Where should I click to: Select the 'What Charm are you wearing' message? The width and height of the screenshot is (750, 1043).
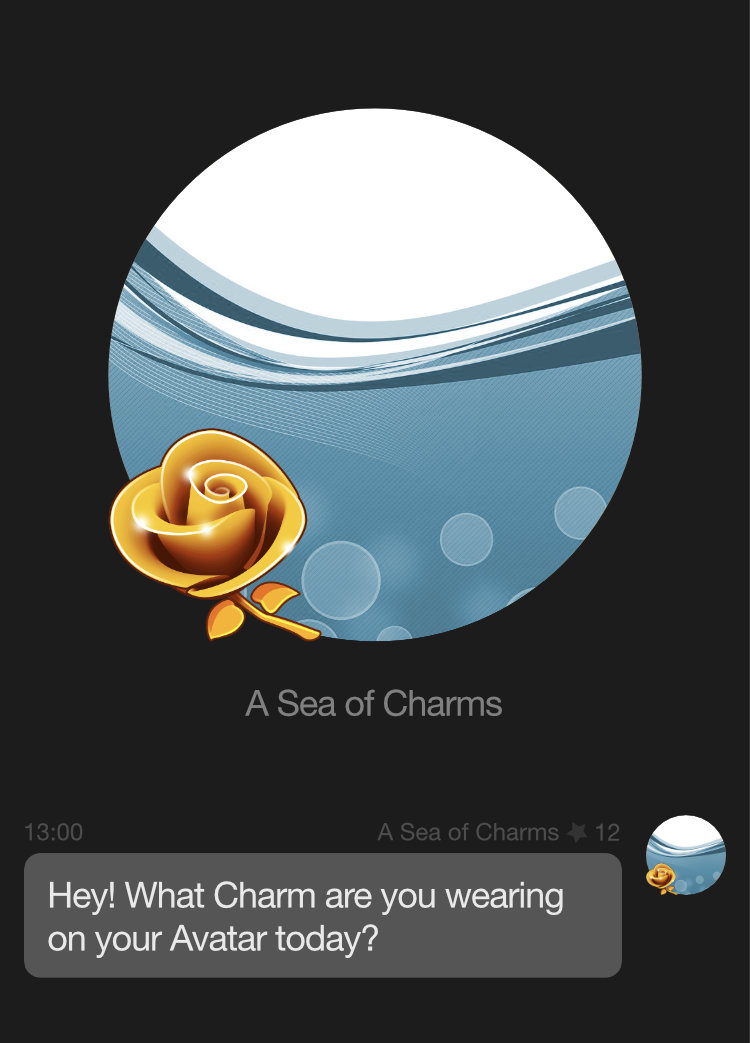tap(322, 915)
